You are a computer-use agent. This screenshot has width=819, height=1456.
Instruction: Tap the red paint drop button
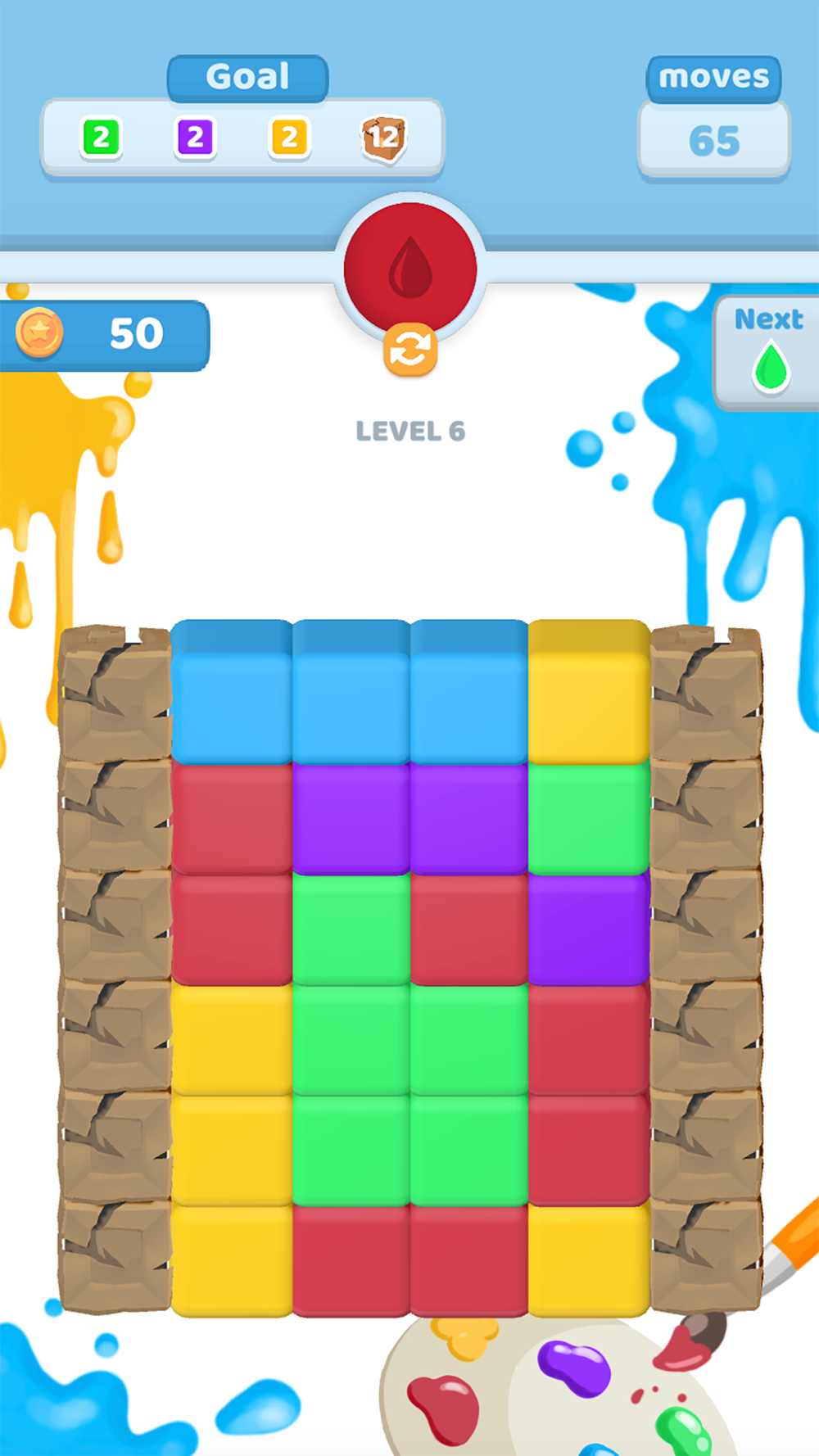click(x=410, y=269)
